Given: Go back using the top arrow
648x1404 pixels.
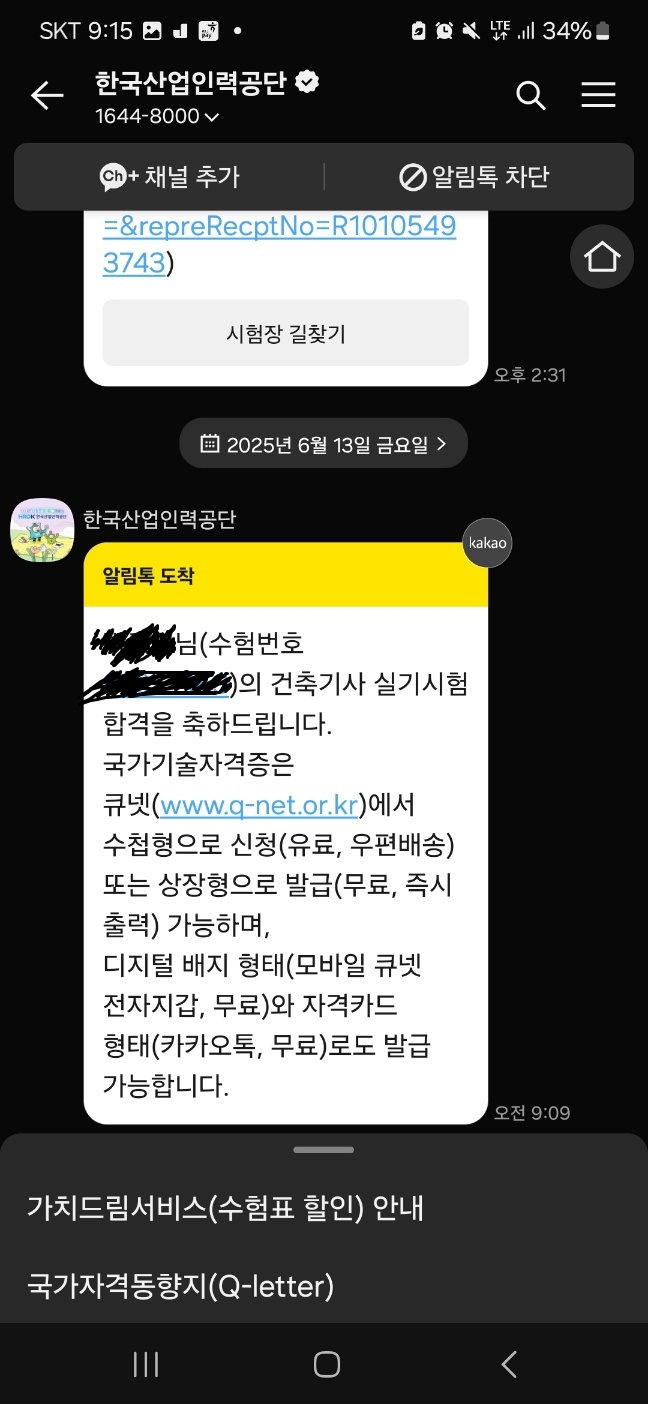Looking at the screenshot, I should (46, 96).
